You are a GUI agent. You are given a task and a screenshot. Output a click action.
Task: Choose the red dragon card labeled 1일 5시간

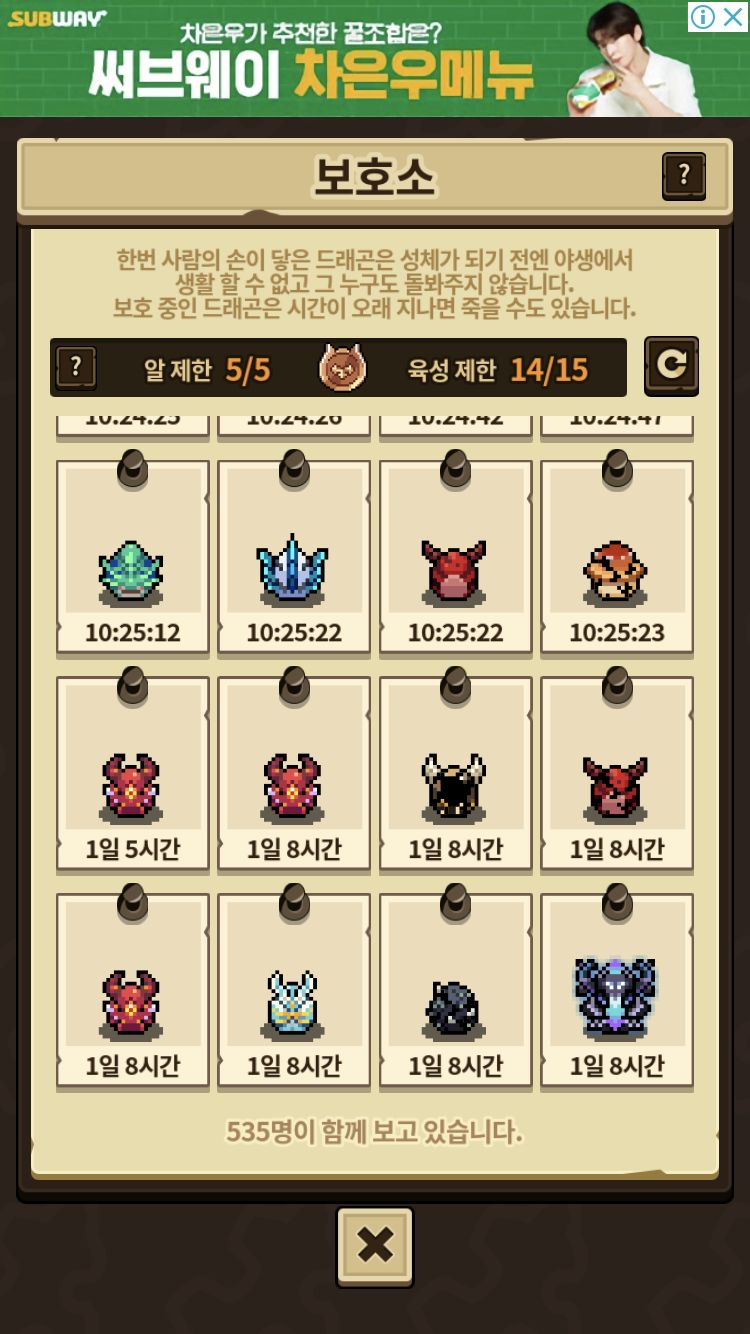click(x=133, y=774)
